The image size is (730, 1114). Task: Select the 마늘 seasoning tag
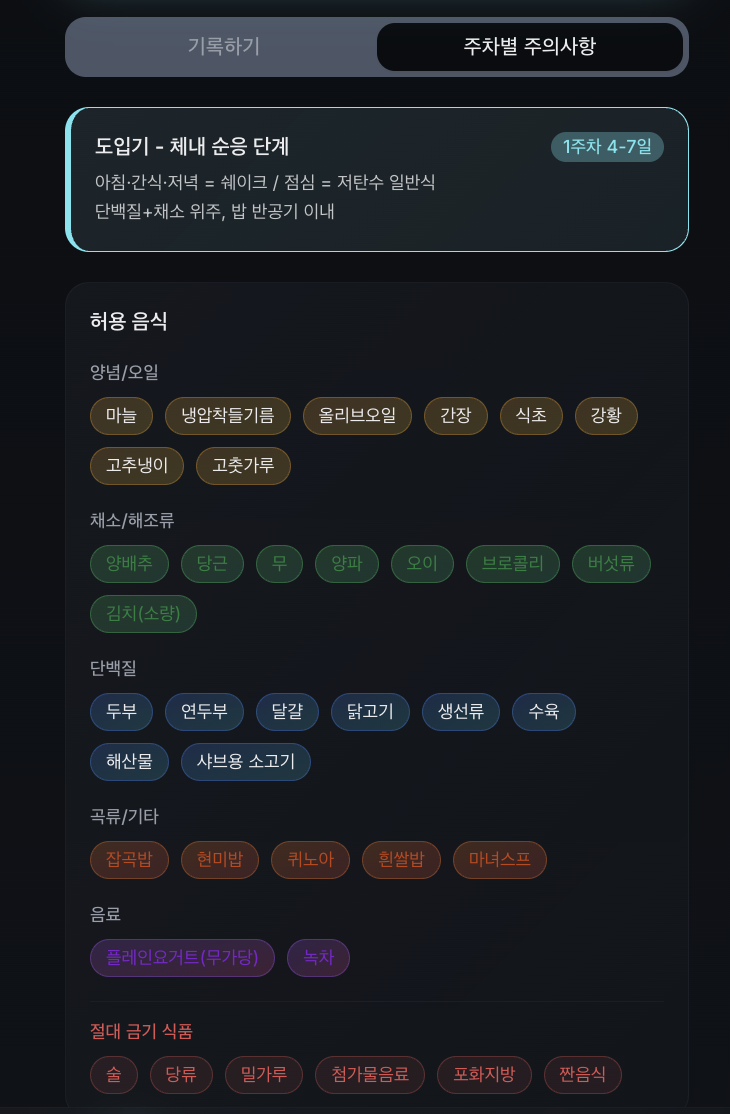click(120, 416)
